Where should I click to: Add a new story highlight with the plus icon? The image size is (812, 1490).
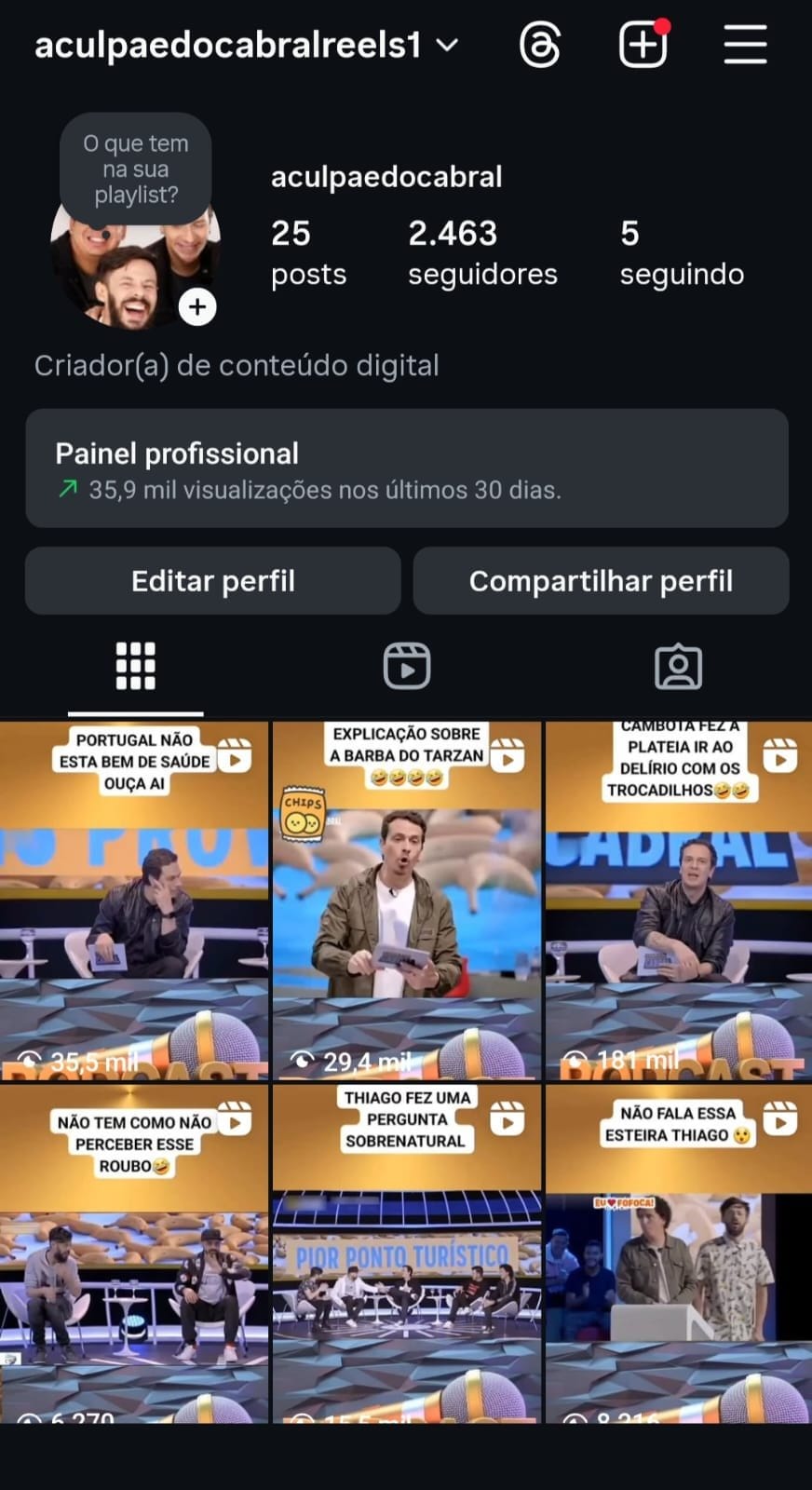(x=197, y=306)
